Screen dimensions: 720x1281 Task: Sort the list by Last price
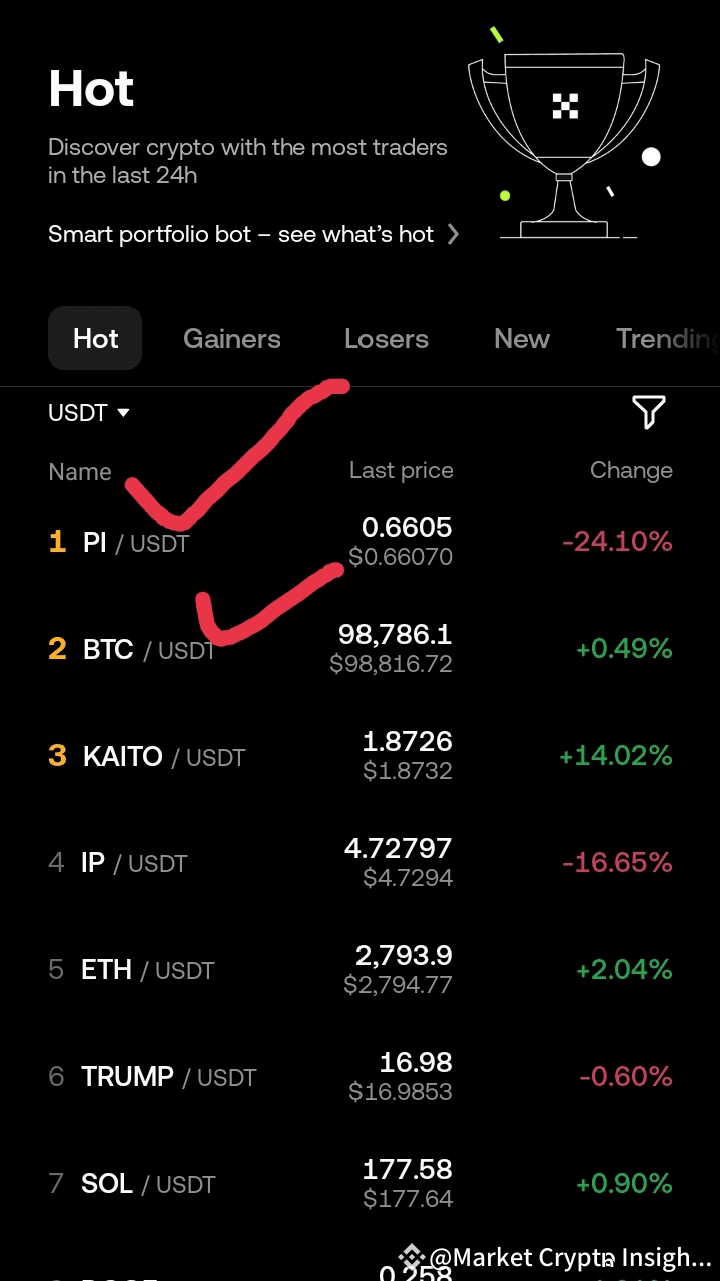coord(401,471)
